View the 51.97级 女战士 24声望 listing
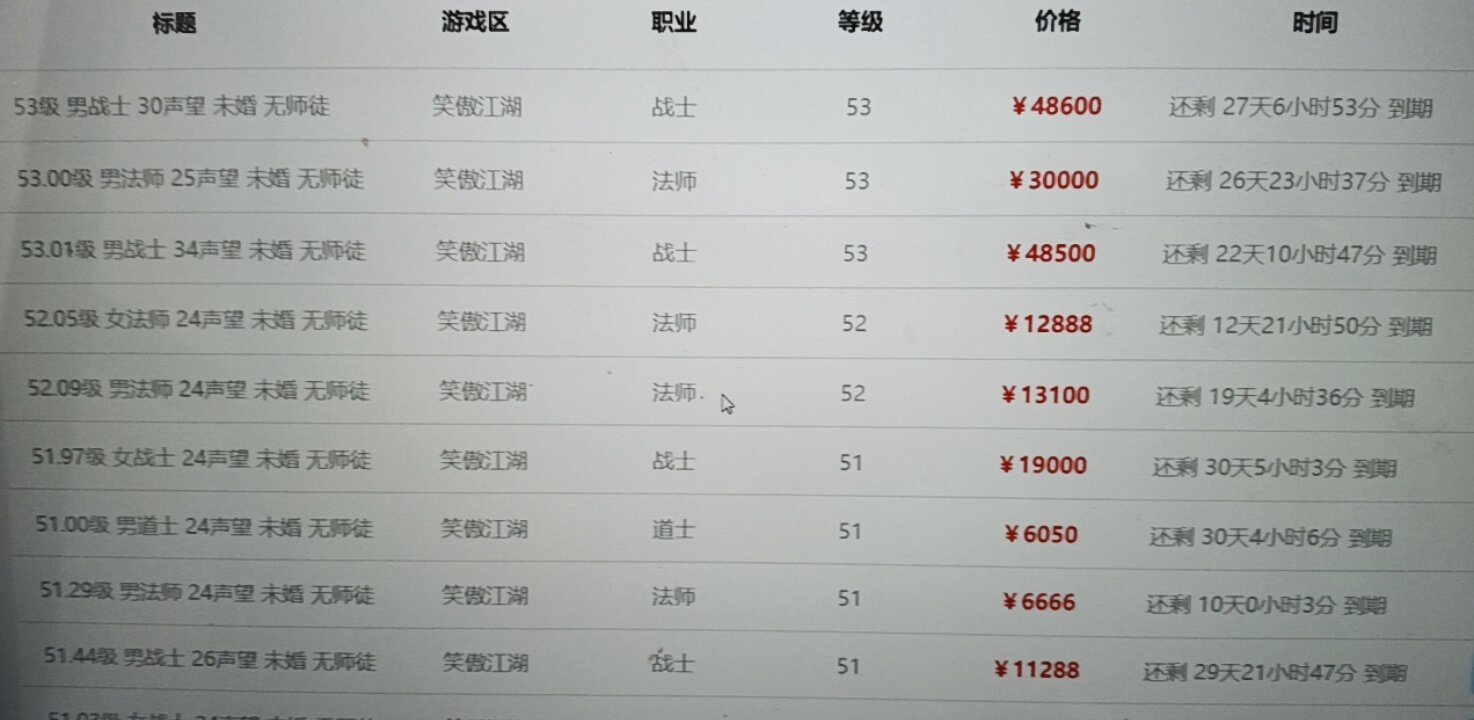Image resolution: width=1474 pixels, height=720 pixels. [201, 459]
